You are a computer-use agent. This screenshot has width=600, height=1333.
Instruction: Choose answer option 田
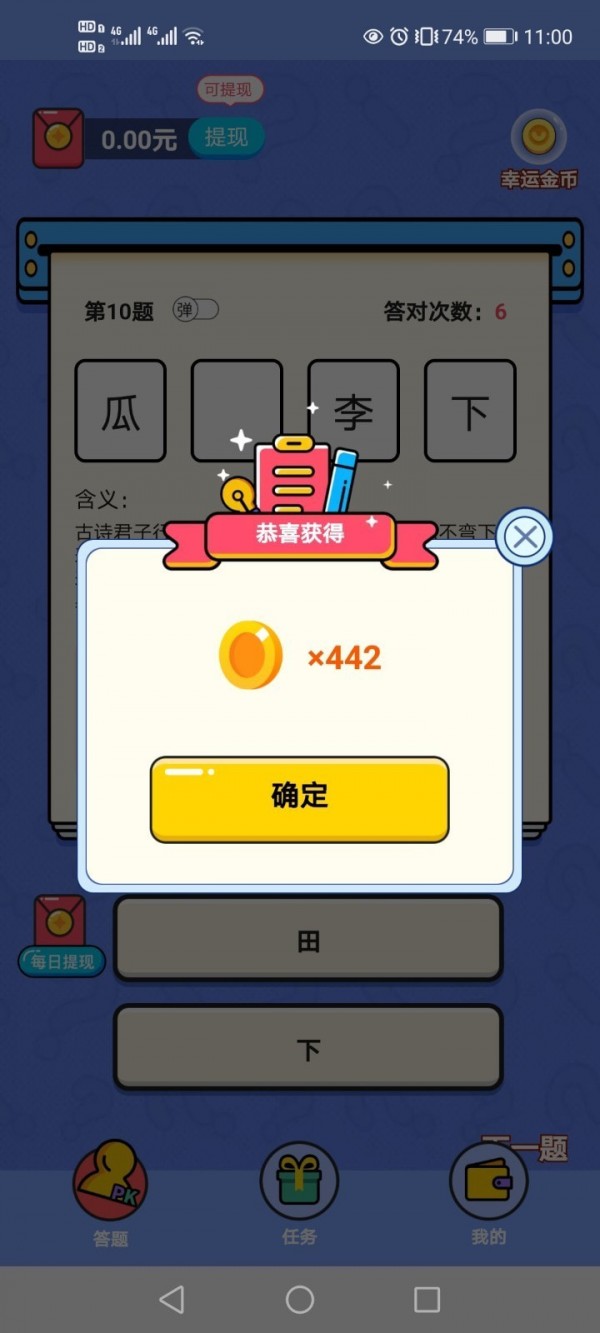(x=308, y=940)
